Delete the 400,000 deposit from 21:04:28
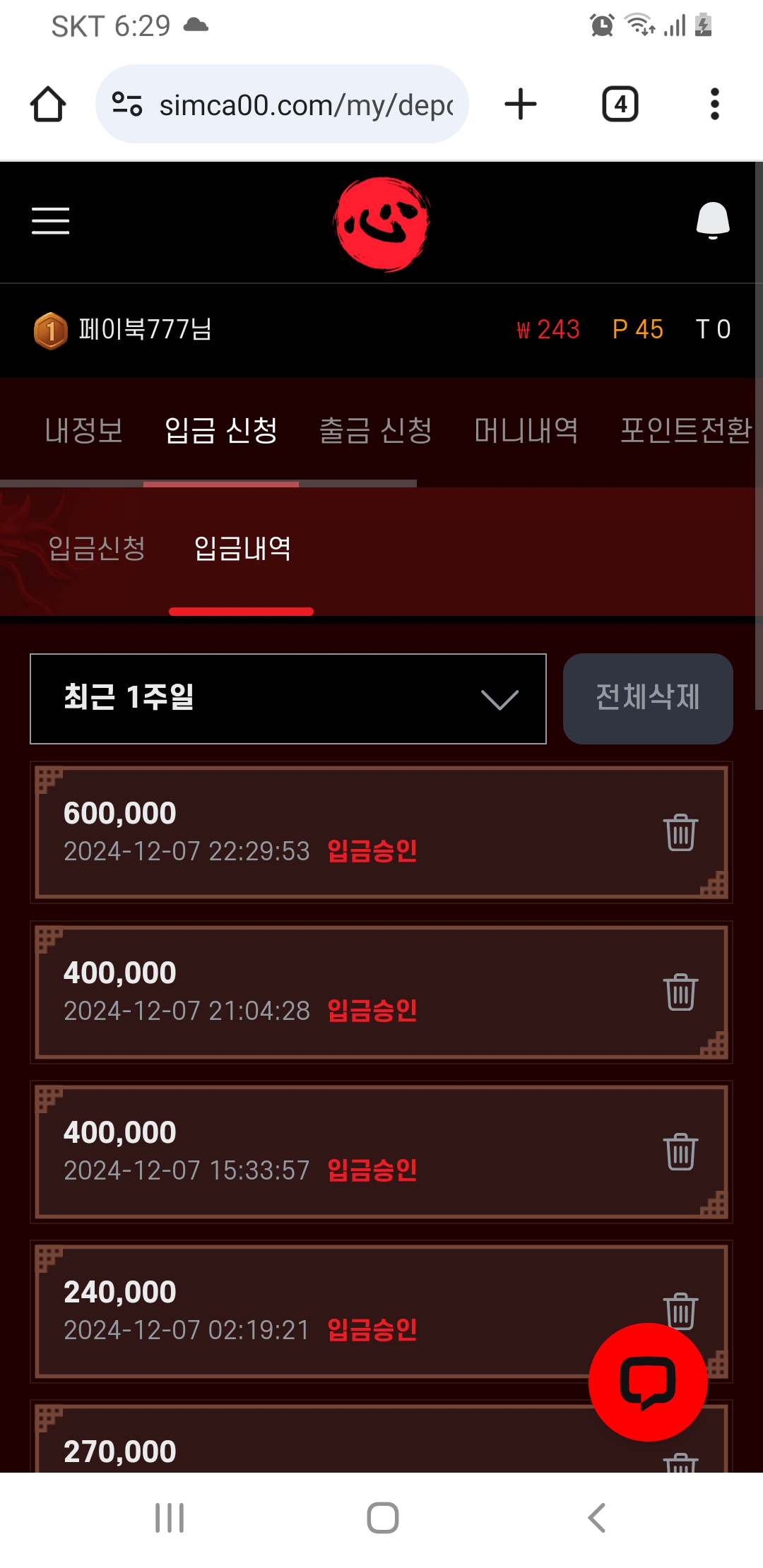The image size is (763, 1568). [680, 992]
